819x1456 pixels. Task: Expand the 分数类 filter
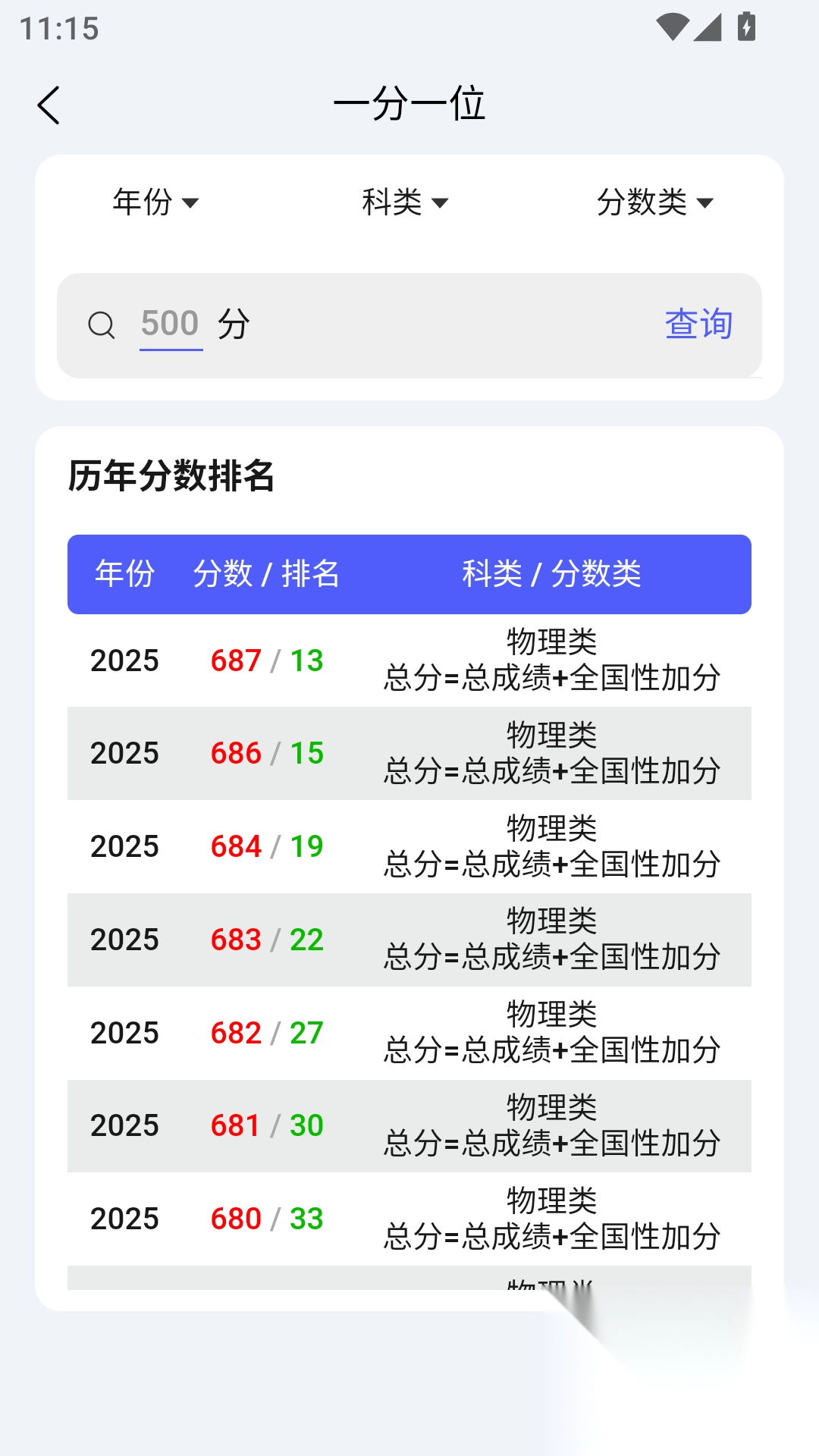pyautogui.click(x=654, y=202)
